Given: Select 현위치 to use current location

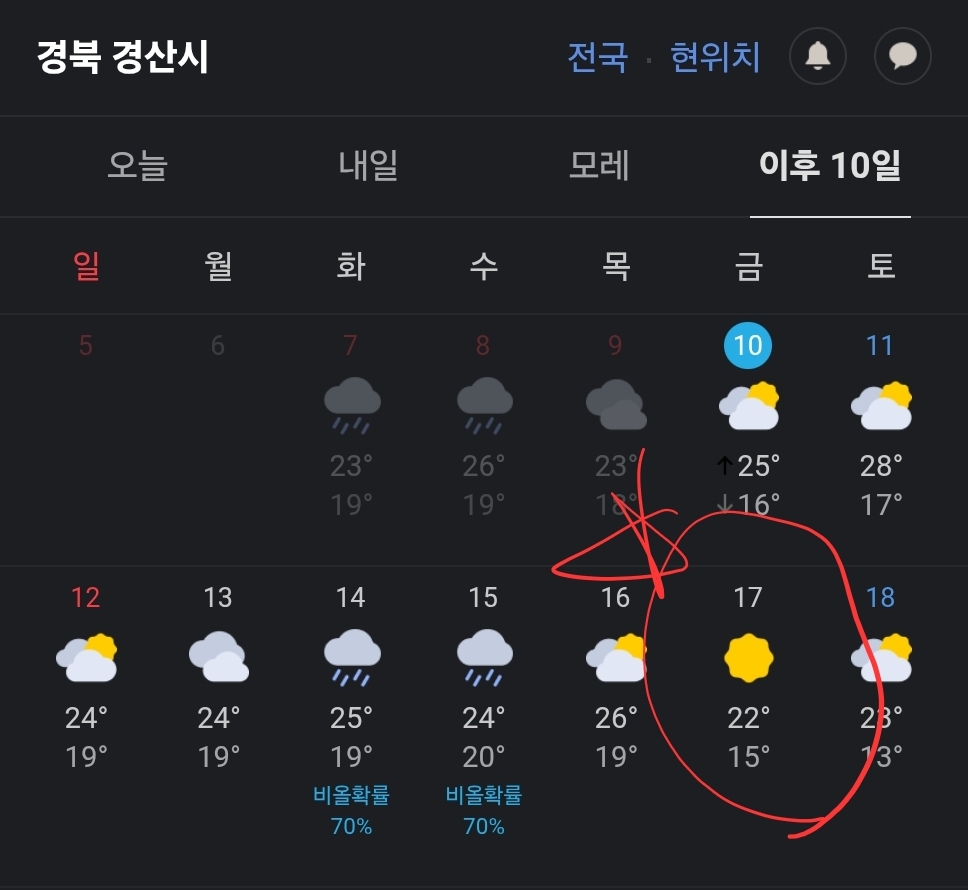Looking at the screenshot, I should click(x=715, y=57).
